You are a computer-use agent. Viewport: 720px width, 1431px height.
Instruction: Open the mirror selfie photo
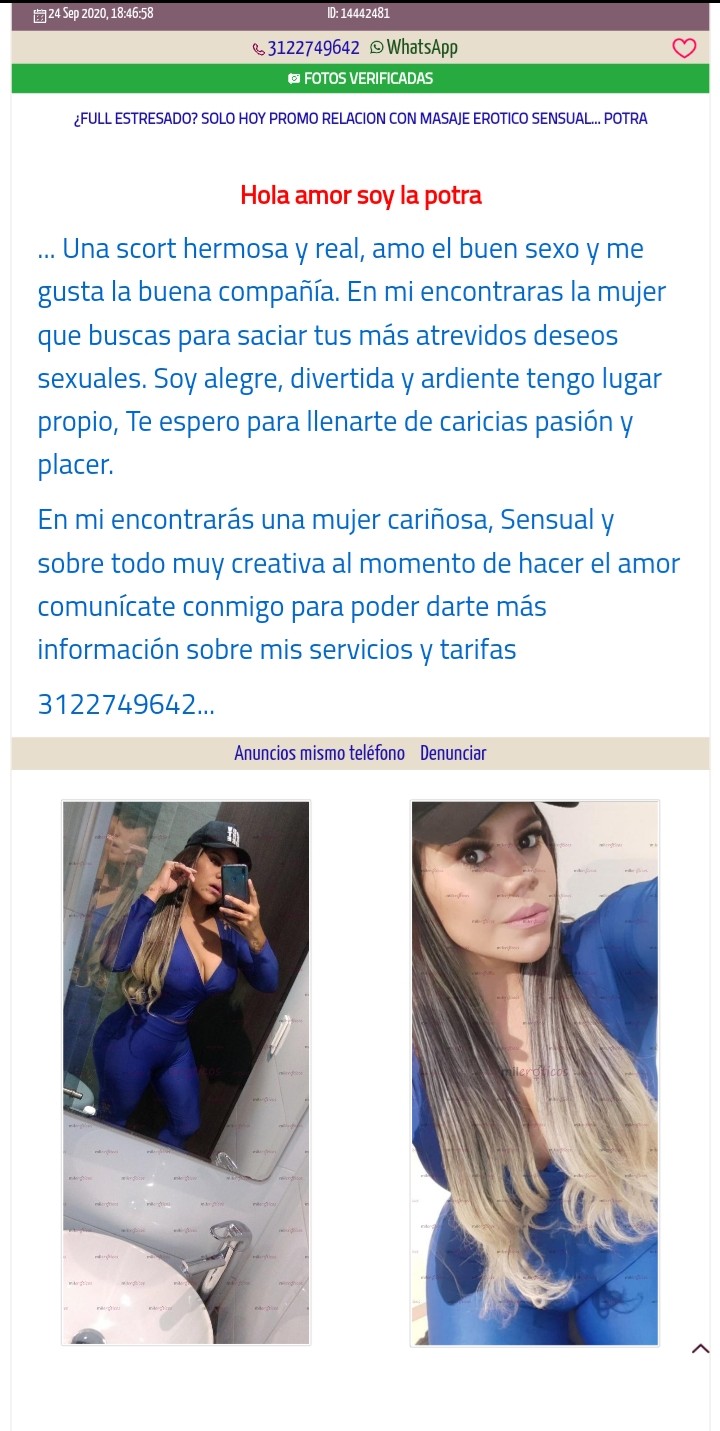tap(186, 1072)
